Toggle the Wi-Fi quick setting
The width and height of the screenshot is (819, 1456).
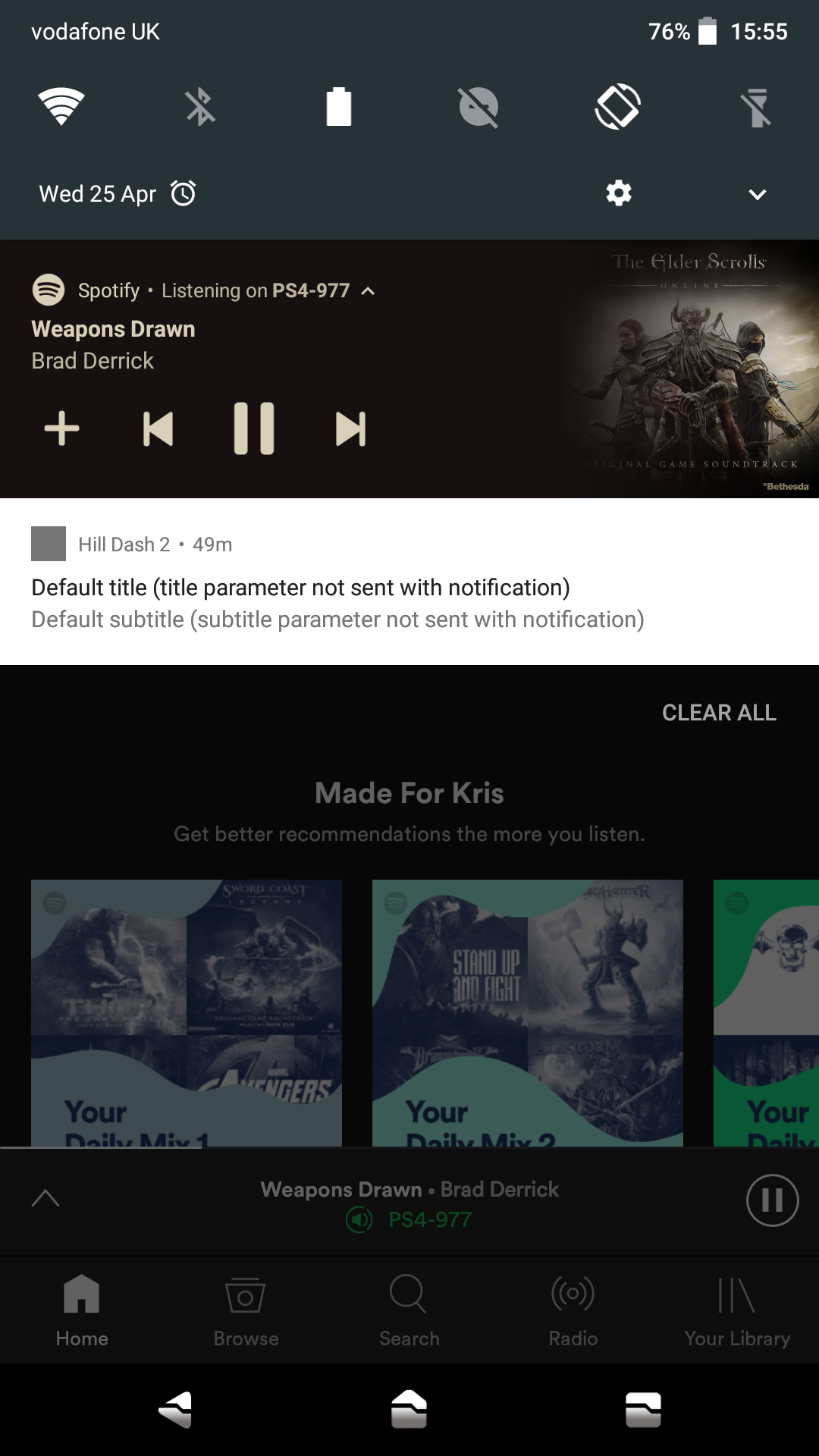61,106
